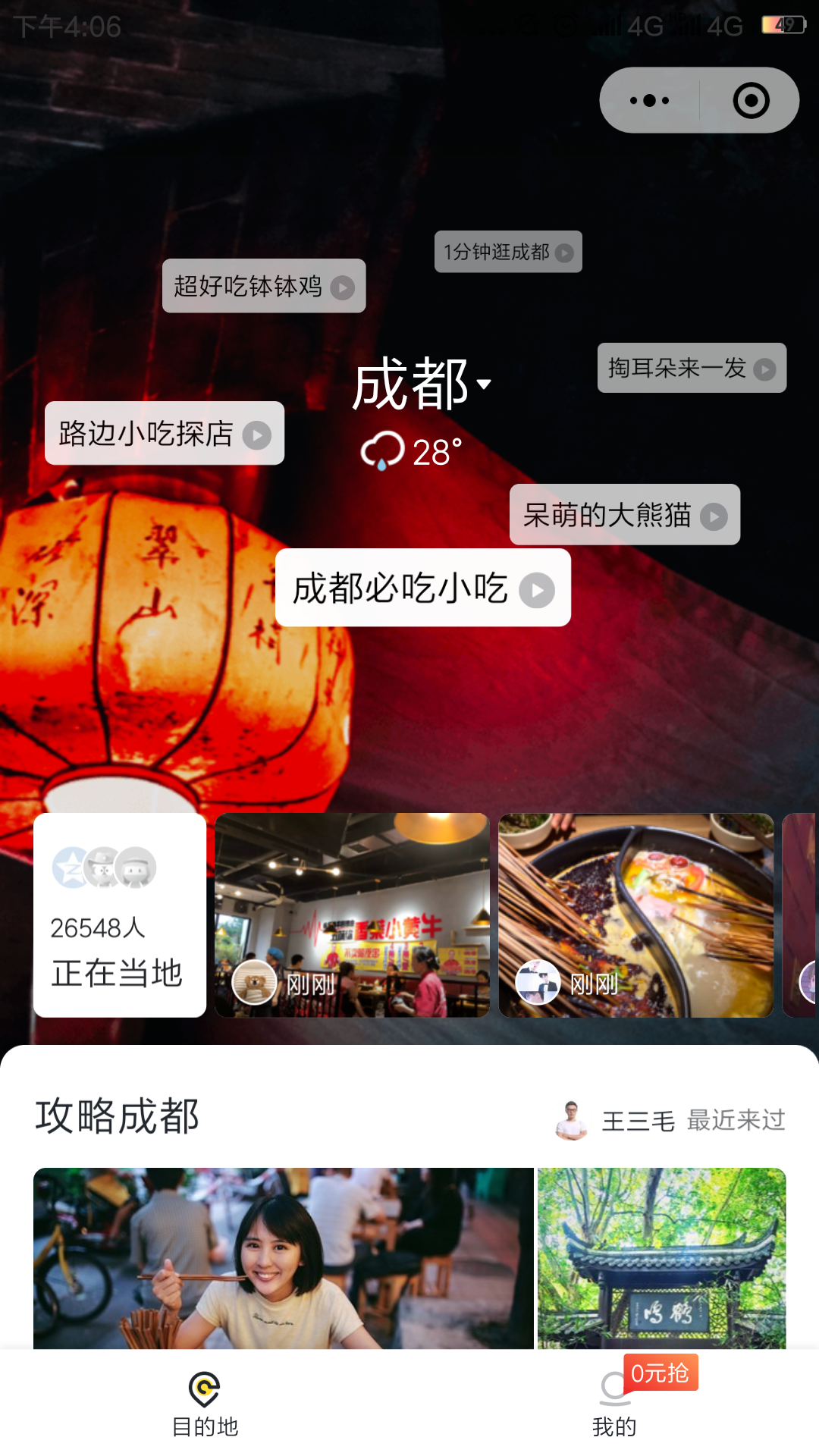Close the mini program via the circle icon
Image resolution: width=819 pixels, height=1456 pixels.
pyautogui.click(x=751, y=100)
